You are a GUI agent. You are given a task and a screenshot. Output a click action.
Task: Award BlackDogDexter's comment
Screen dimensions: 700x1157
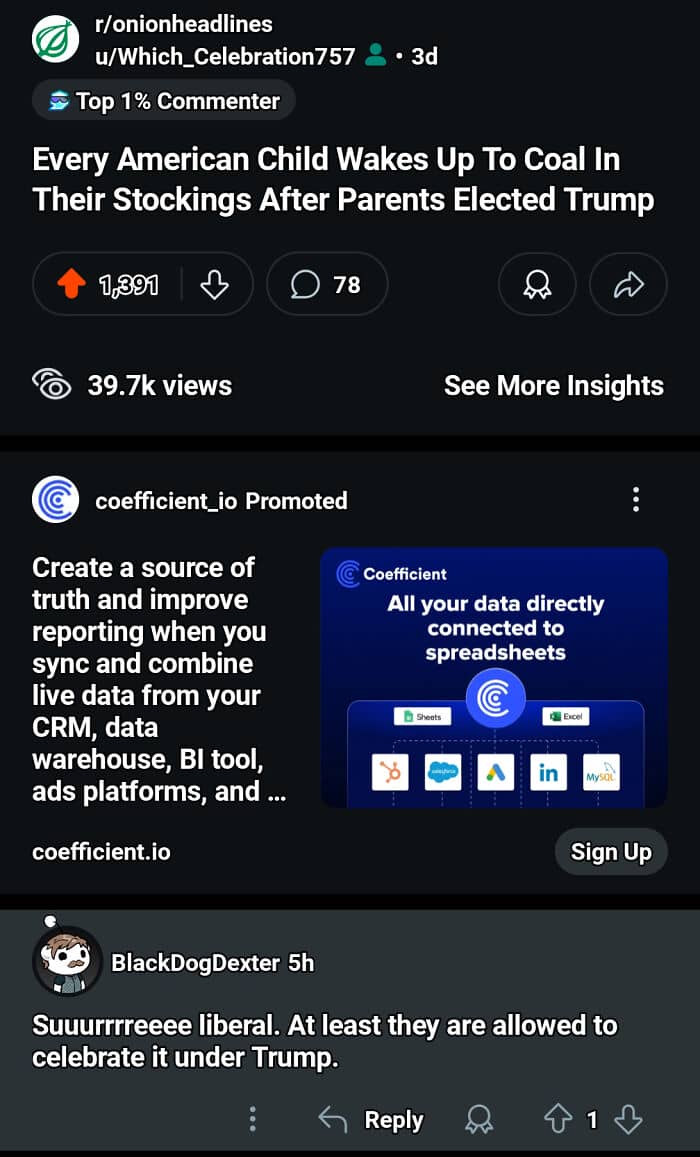(x=480, y=1120)
